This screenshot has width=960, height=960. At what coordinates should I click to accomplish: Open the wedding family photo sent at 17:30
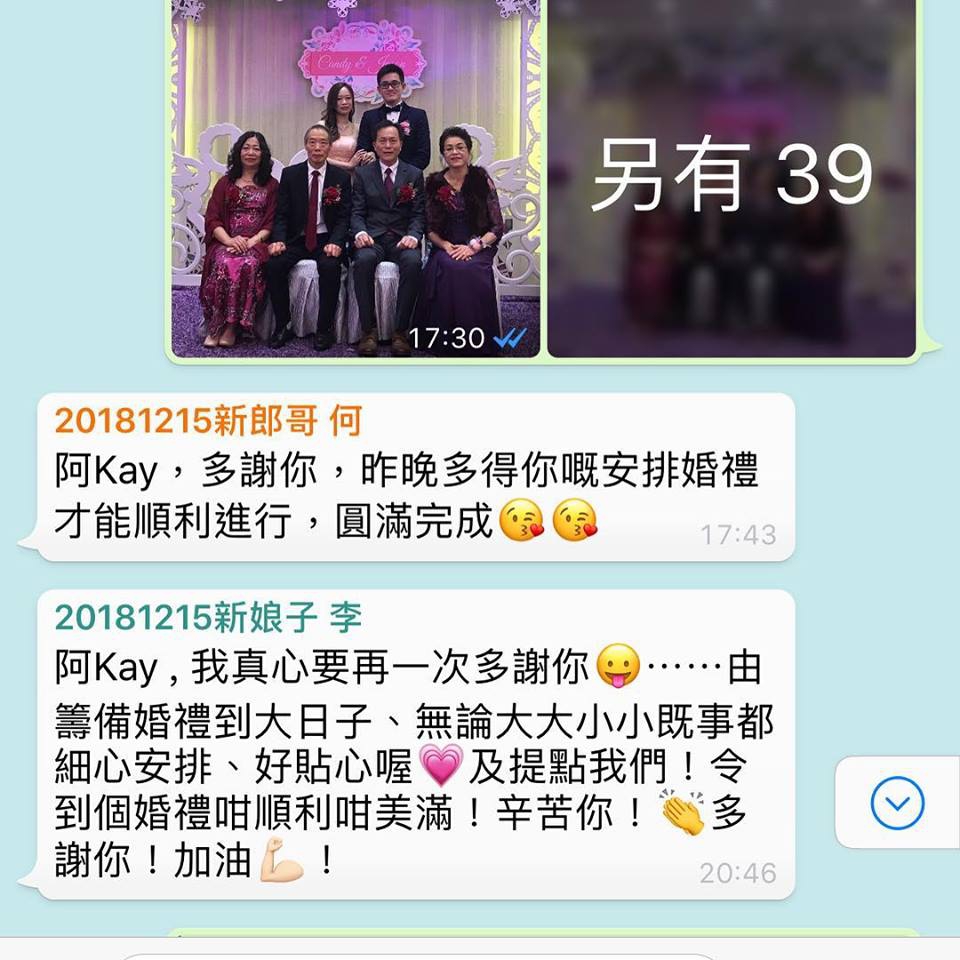(355, 180)
